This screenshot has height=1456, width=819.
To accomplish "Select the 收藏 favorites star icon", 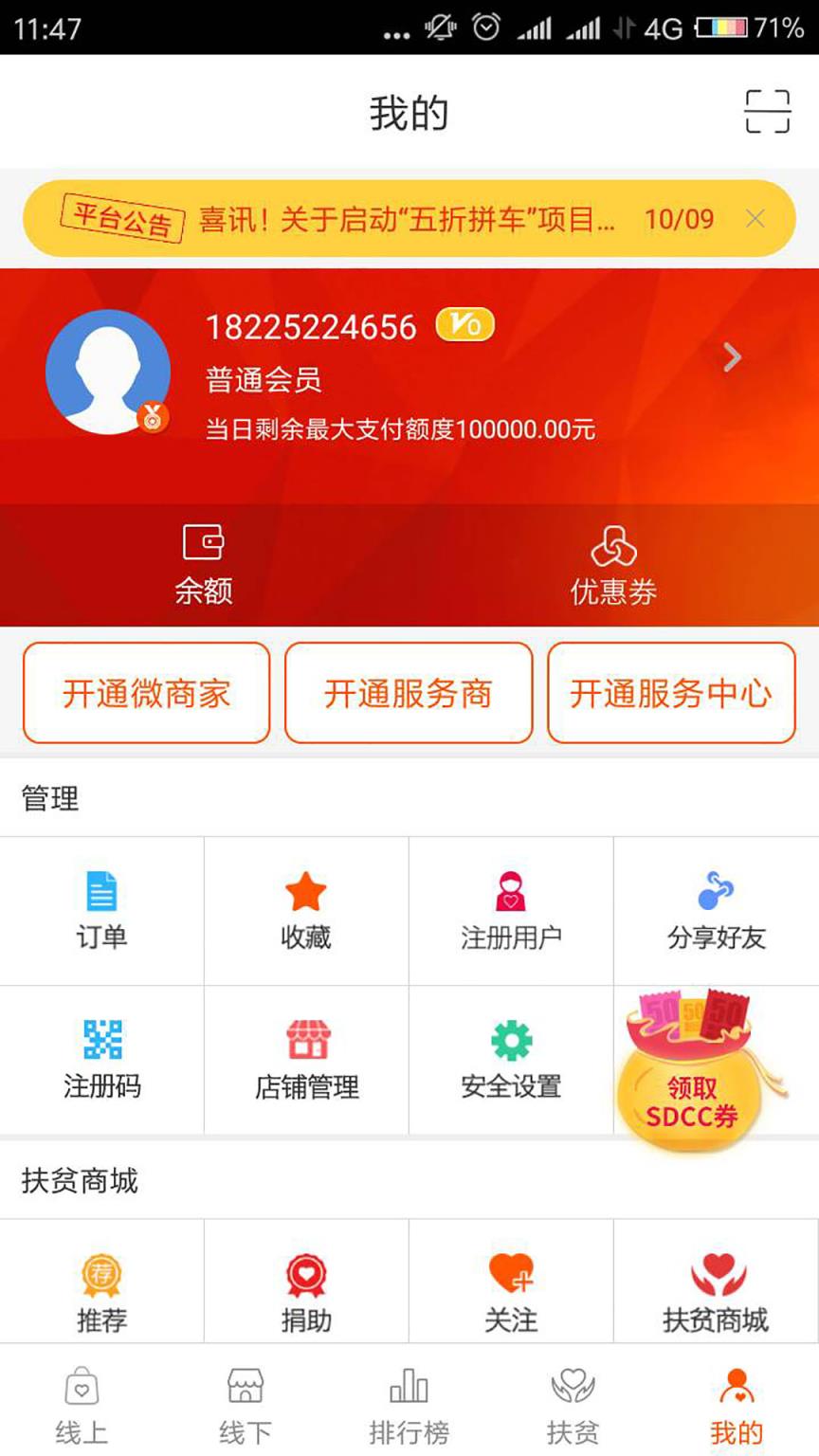I will pyautogui.click(x=306, y=908).
